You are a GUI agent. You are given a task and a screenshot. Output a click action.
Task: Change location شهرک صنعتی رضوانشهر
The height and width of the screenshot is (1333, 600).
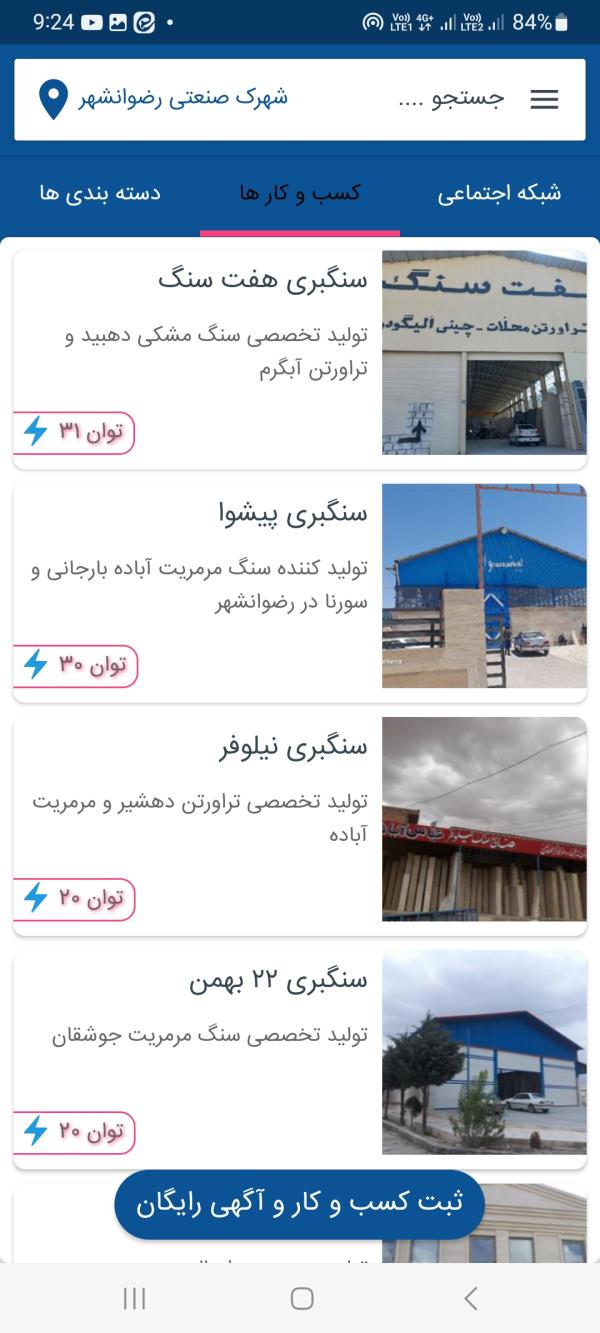[x=165, y=99]
